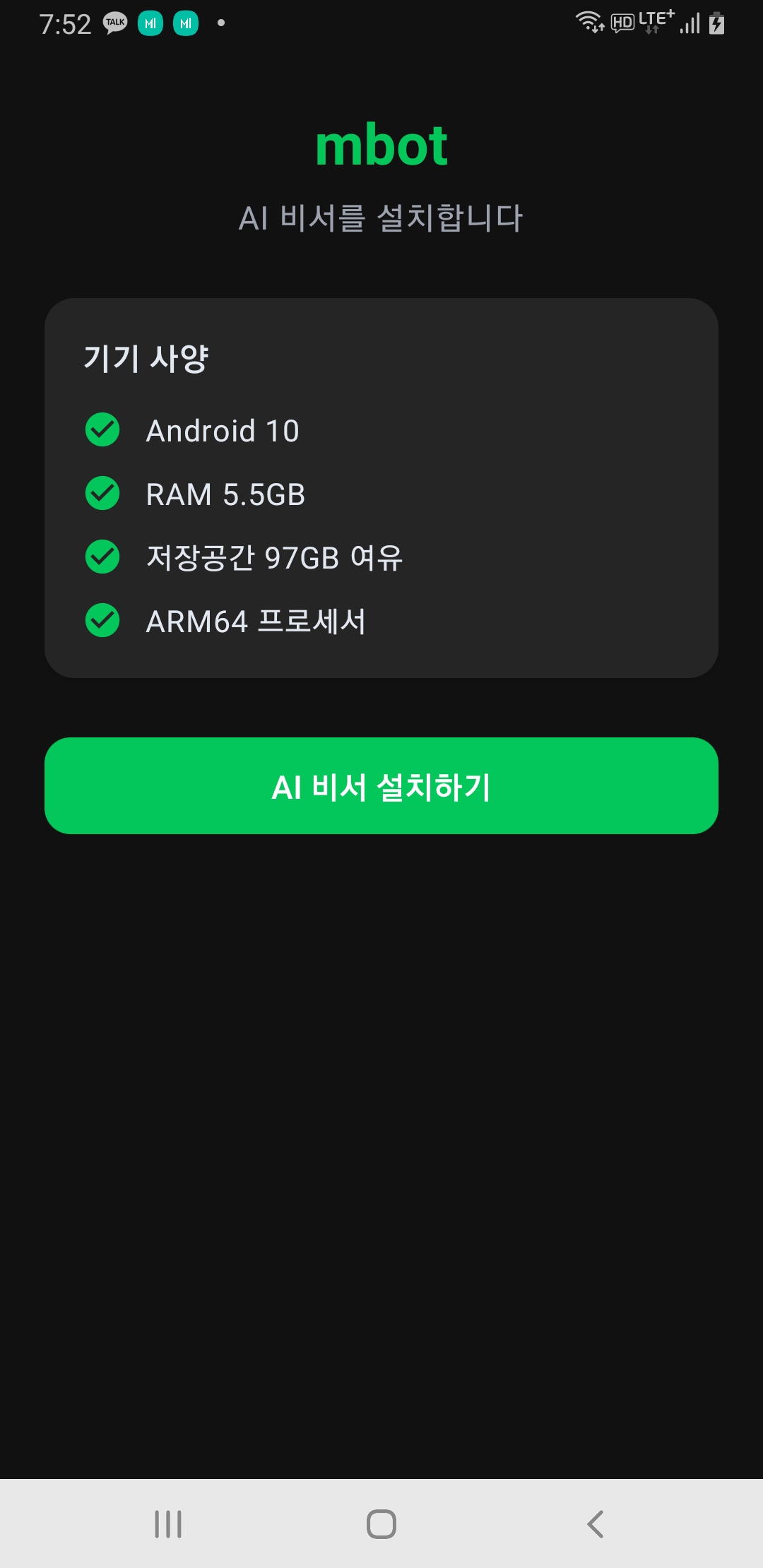This screenshot has height=1568, width=763.
Task: Click the green checkmark beside Android 10
Action: (x=102, y=430)
